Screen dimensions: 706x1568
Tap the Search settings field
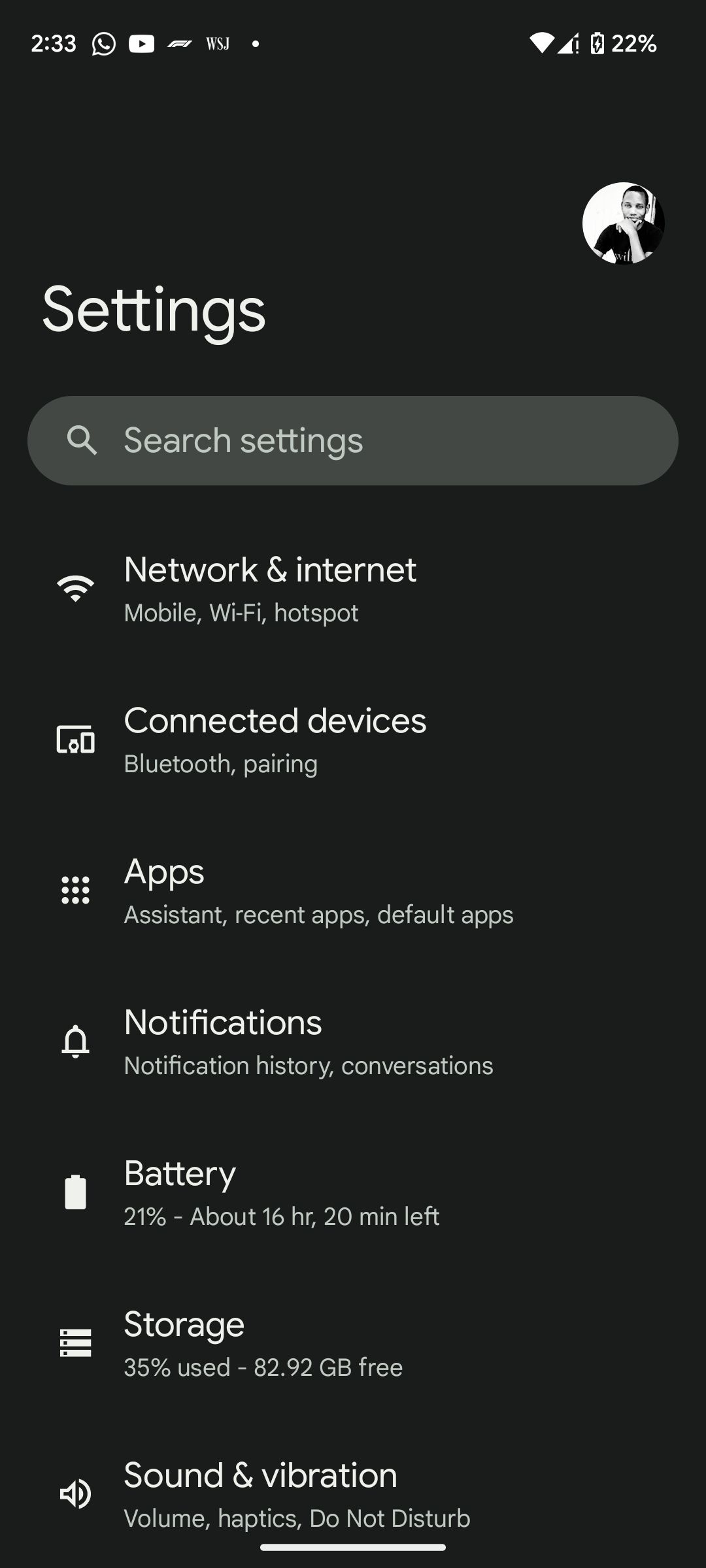[353, 440]
